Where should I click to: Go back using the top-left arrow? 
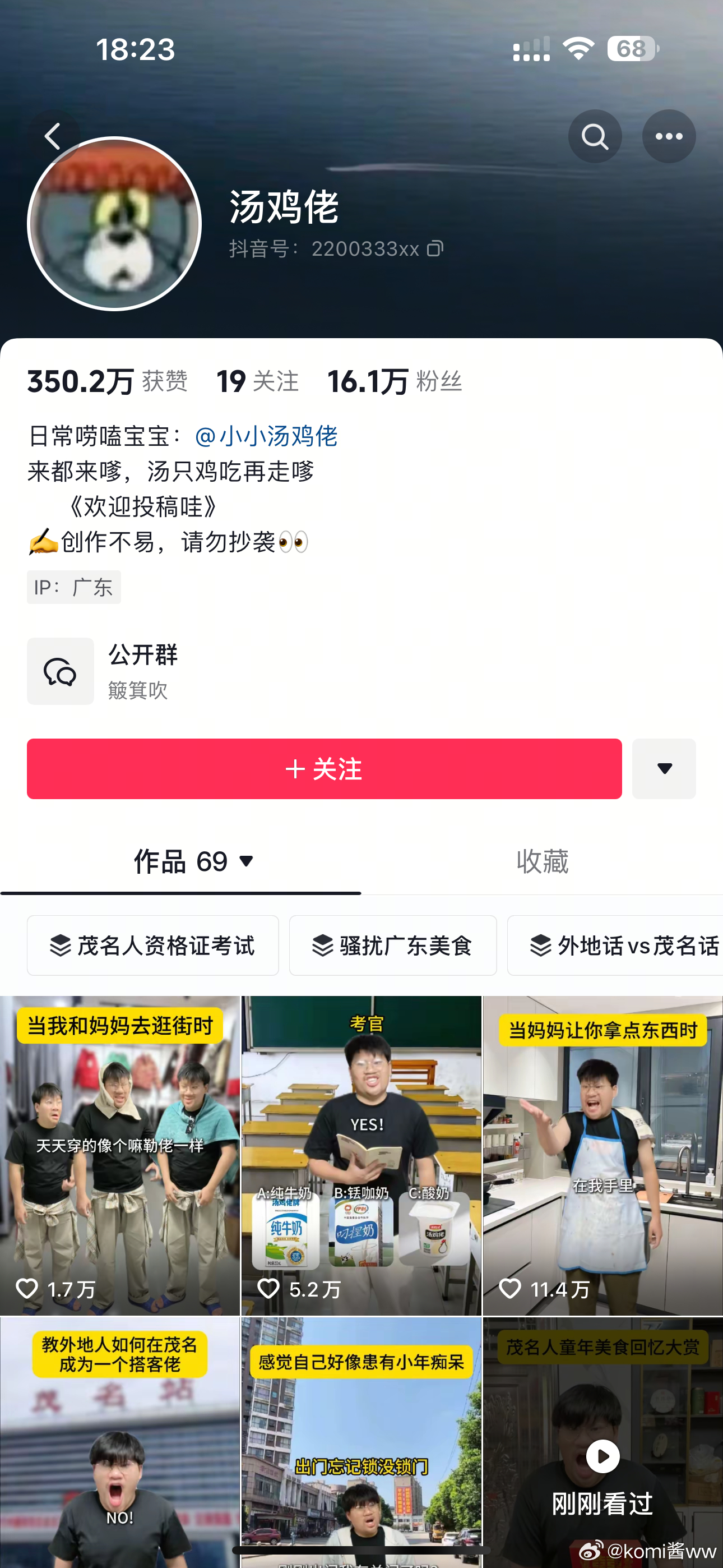point(53,136)
